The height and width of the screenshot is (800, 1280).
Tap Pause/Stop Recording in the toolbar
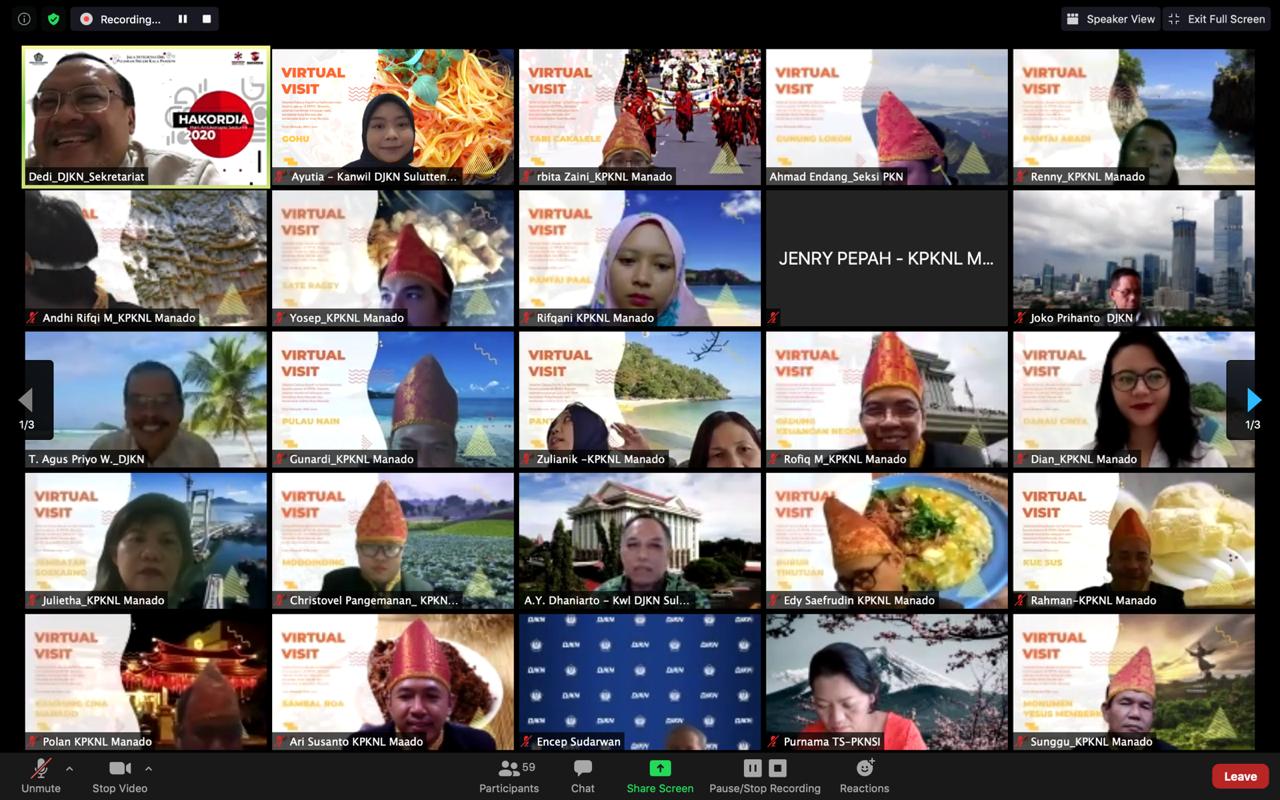click(x=765, y=775)
